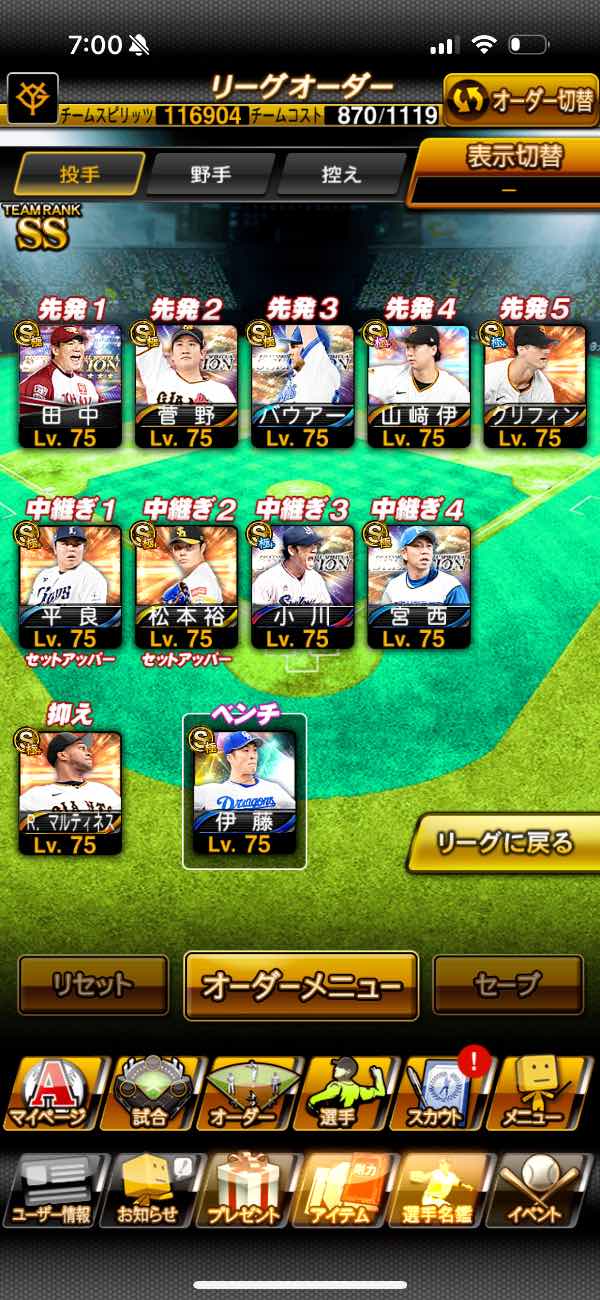Screen dimensions: 600x1300
Task: Switch to the 控え tab
Action: pyautogui.click(x=340, y=174)
